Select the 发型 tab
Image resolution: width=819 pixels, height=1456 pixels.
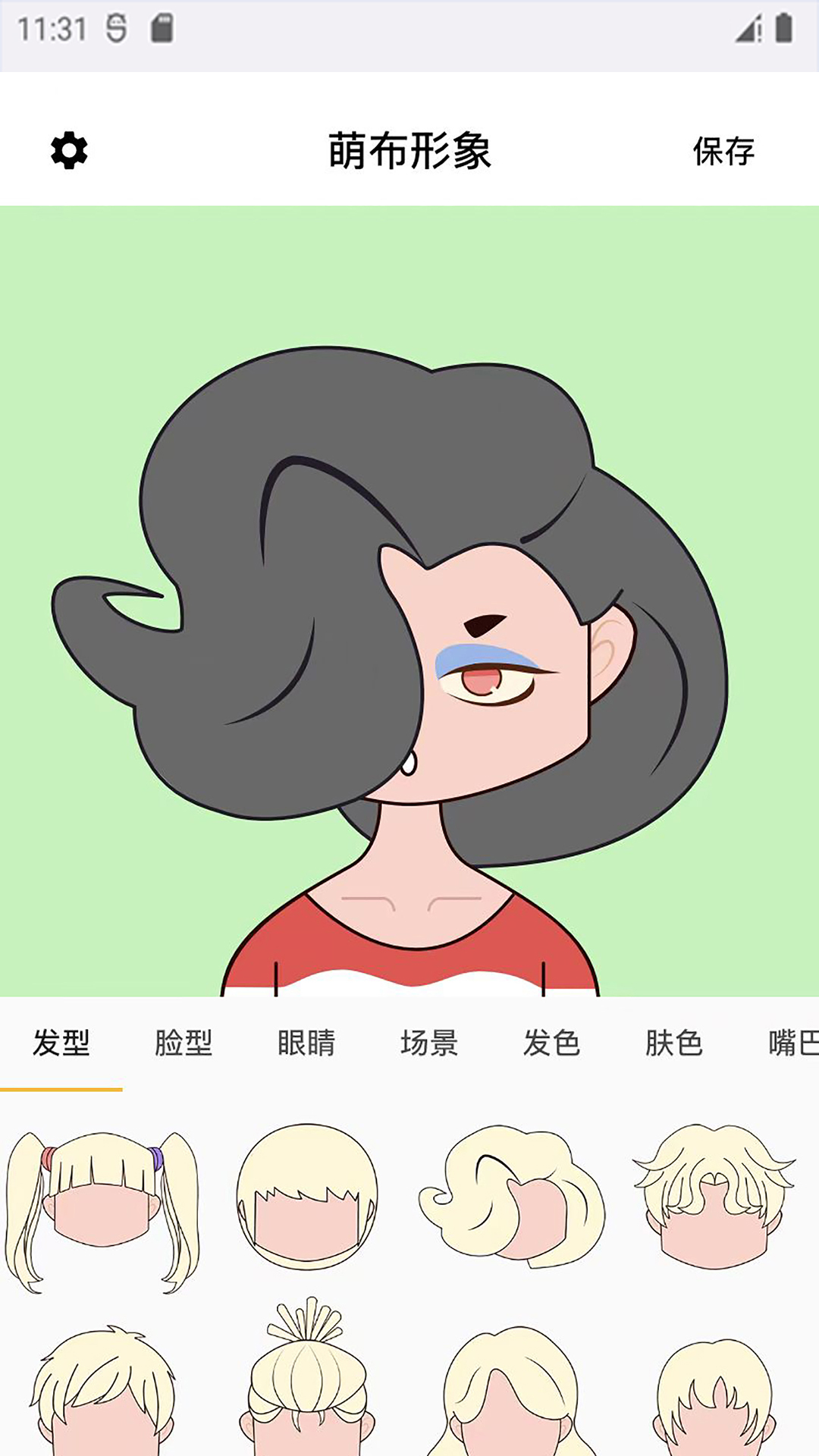pos(61,1043)
